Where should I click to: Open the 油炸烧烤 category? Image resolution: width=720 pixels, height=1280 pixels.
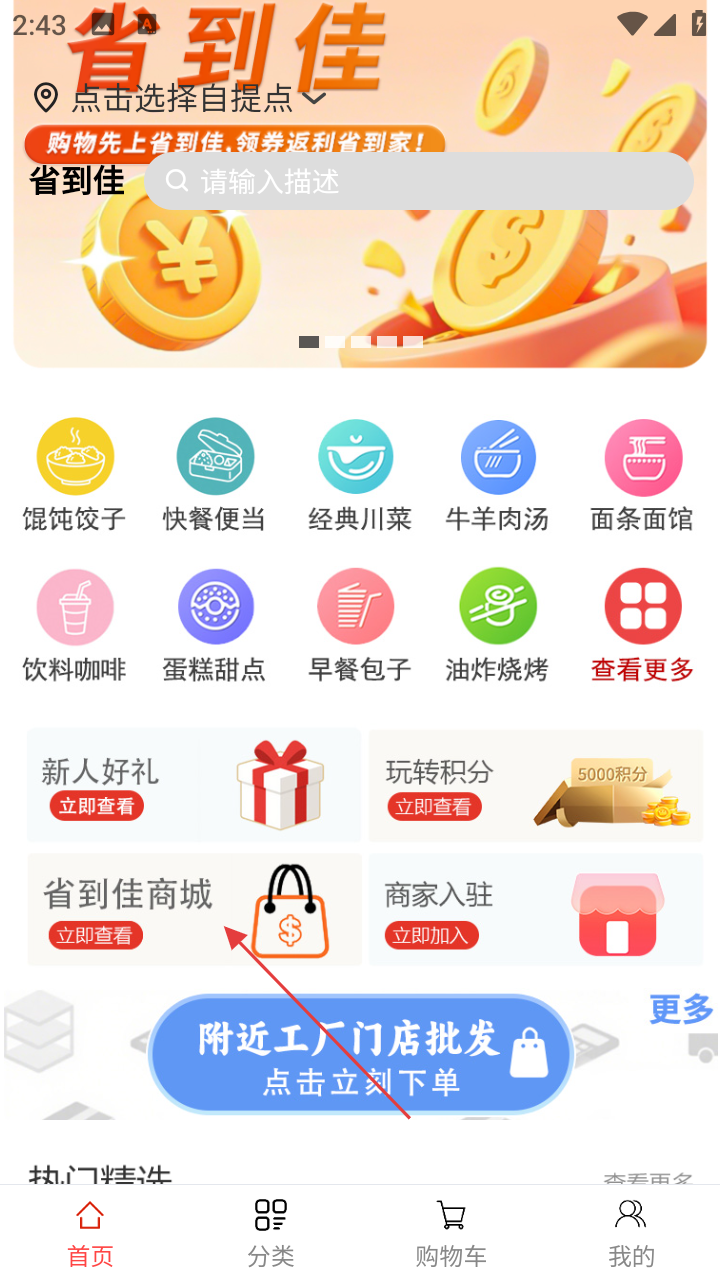coord(498,625)
